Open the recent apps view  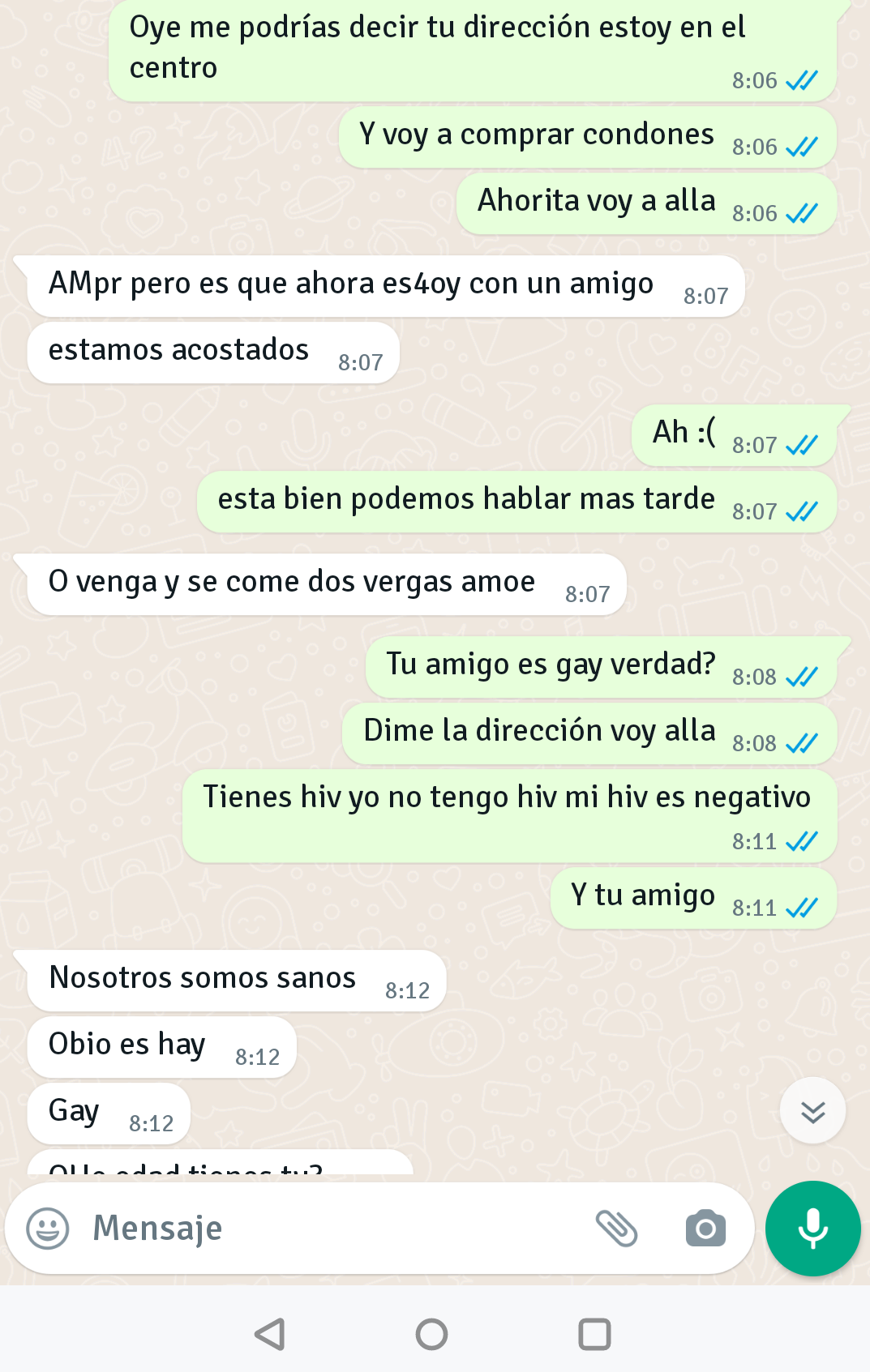pyautogui.click(x=594, y=1334)
